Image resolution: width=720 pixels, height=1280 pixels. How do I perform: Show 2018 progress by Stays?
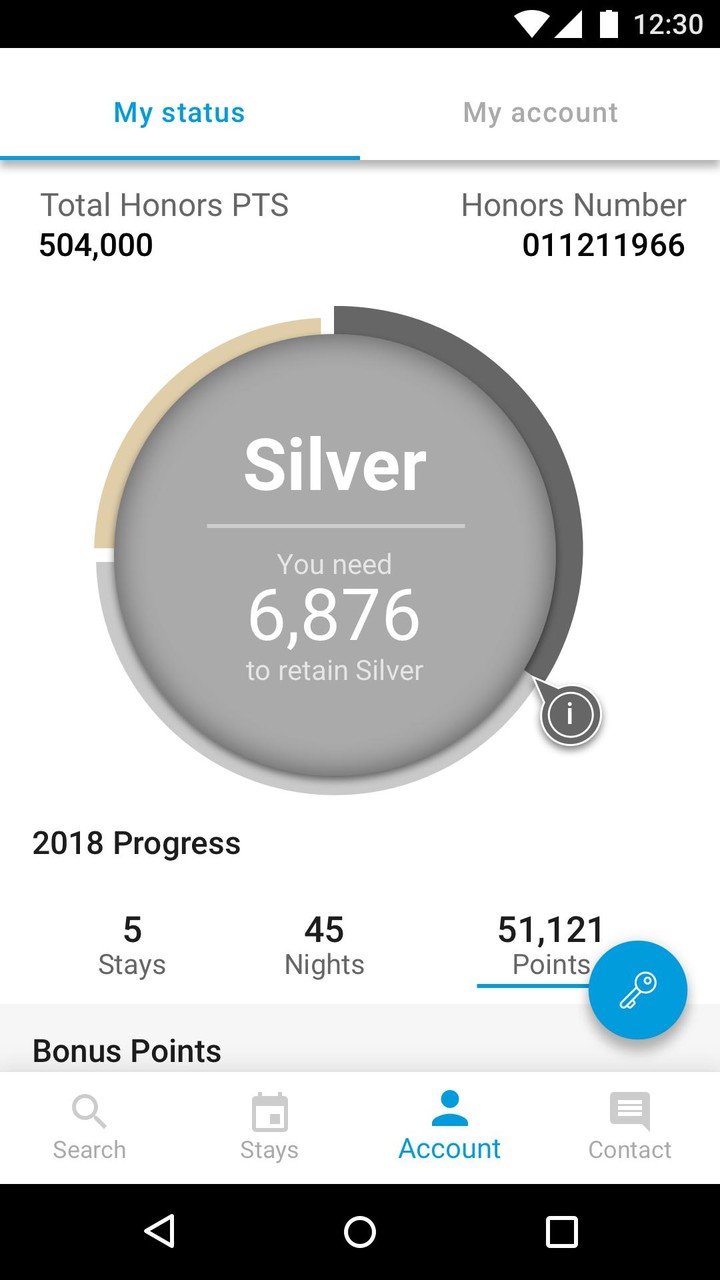(132, 946)
